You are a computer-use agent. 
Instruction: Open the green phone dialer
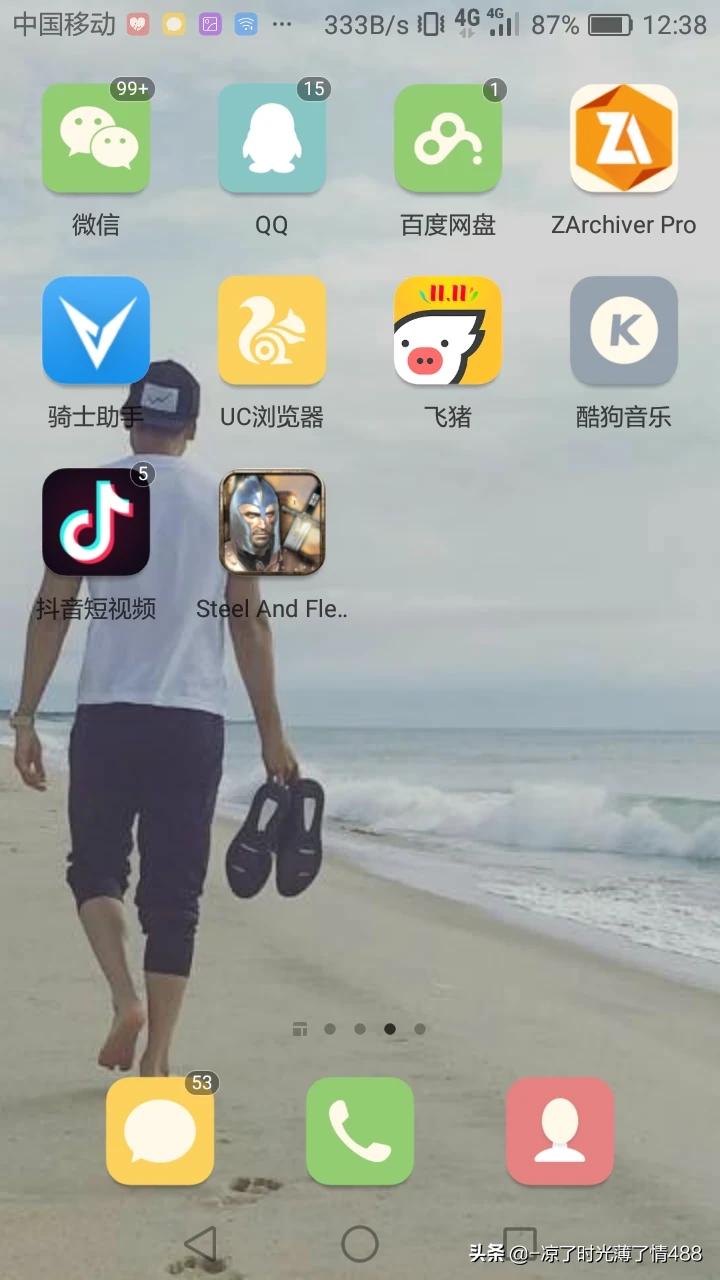click(360, 1131)
